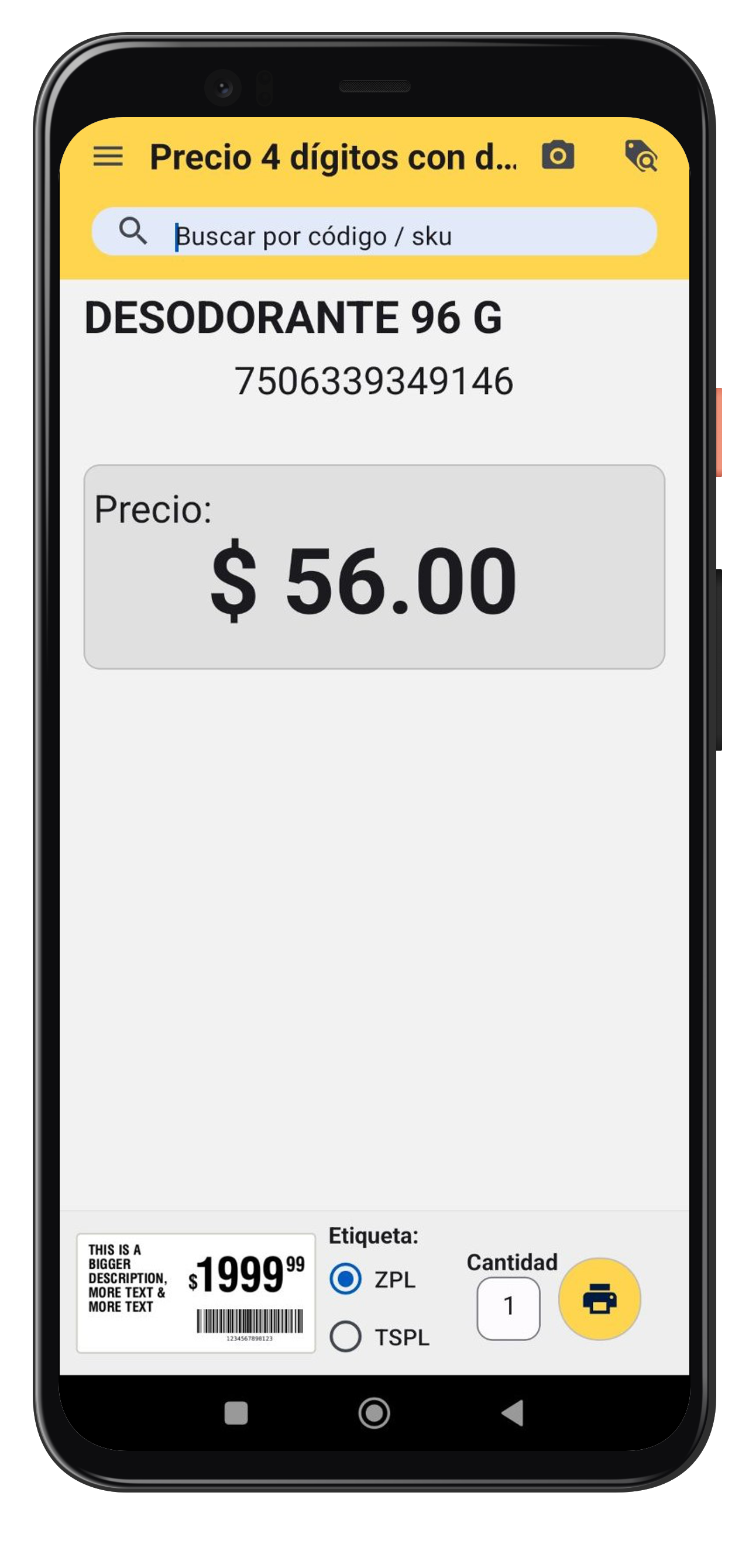
Task: Focus the Buscar por código / sku field
Action: 390,235
